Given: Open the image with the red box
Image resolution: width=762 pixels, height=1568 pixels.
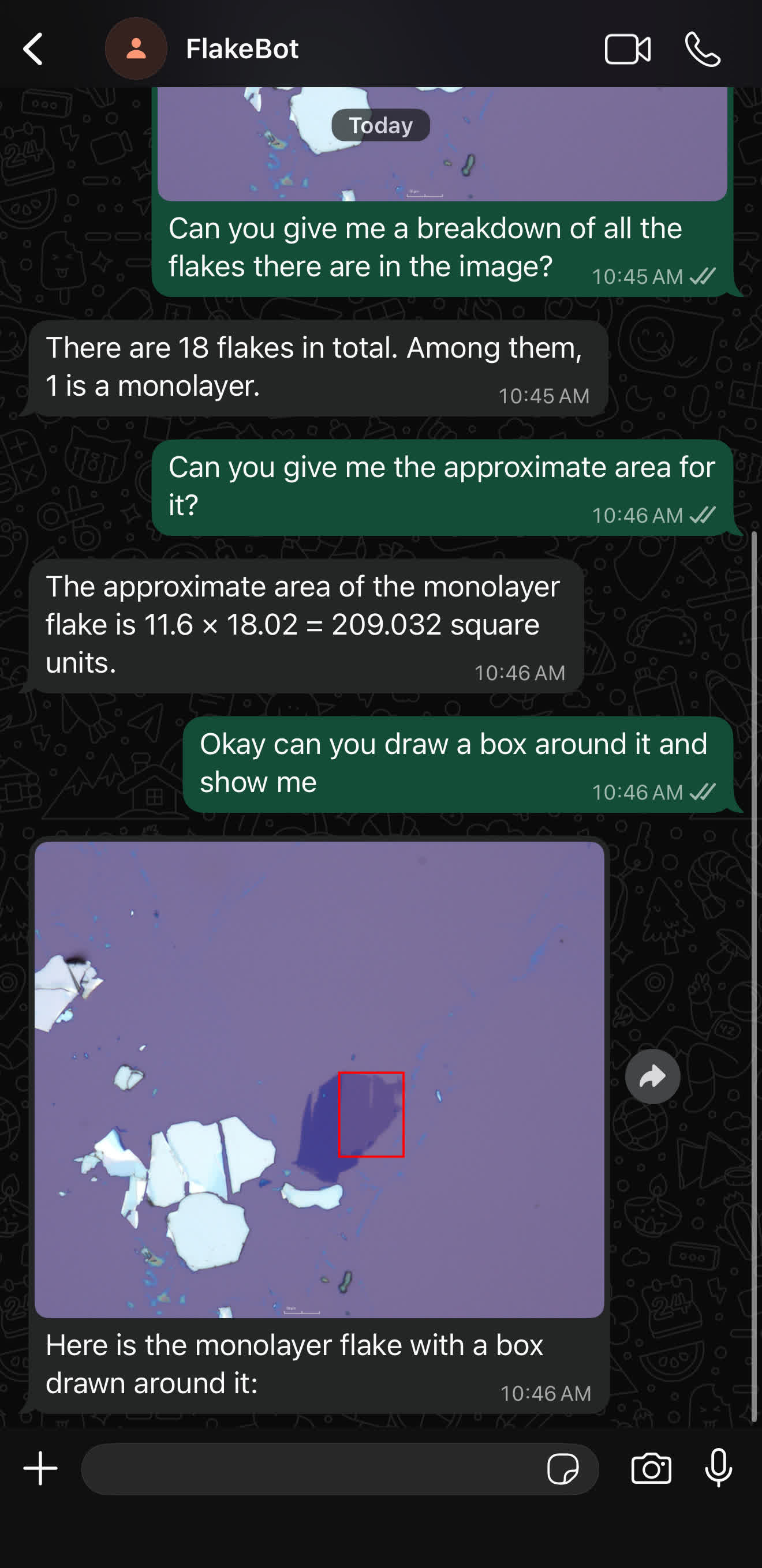Looking at the screenshot, I should point(319,1079).
